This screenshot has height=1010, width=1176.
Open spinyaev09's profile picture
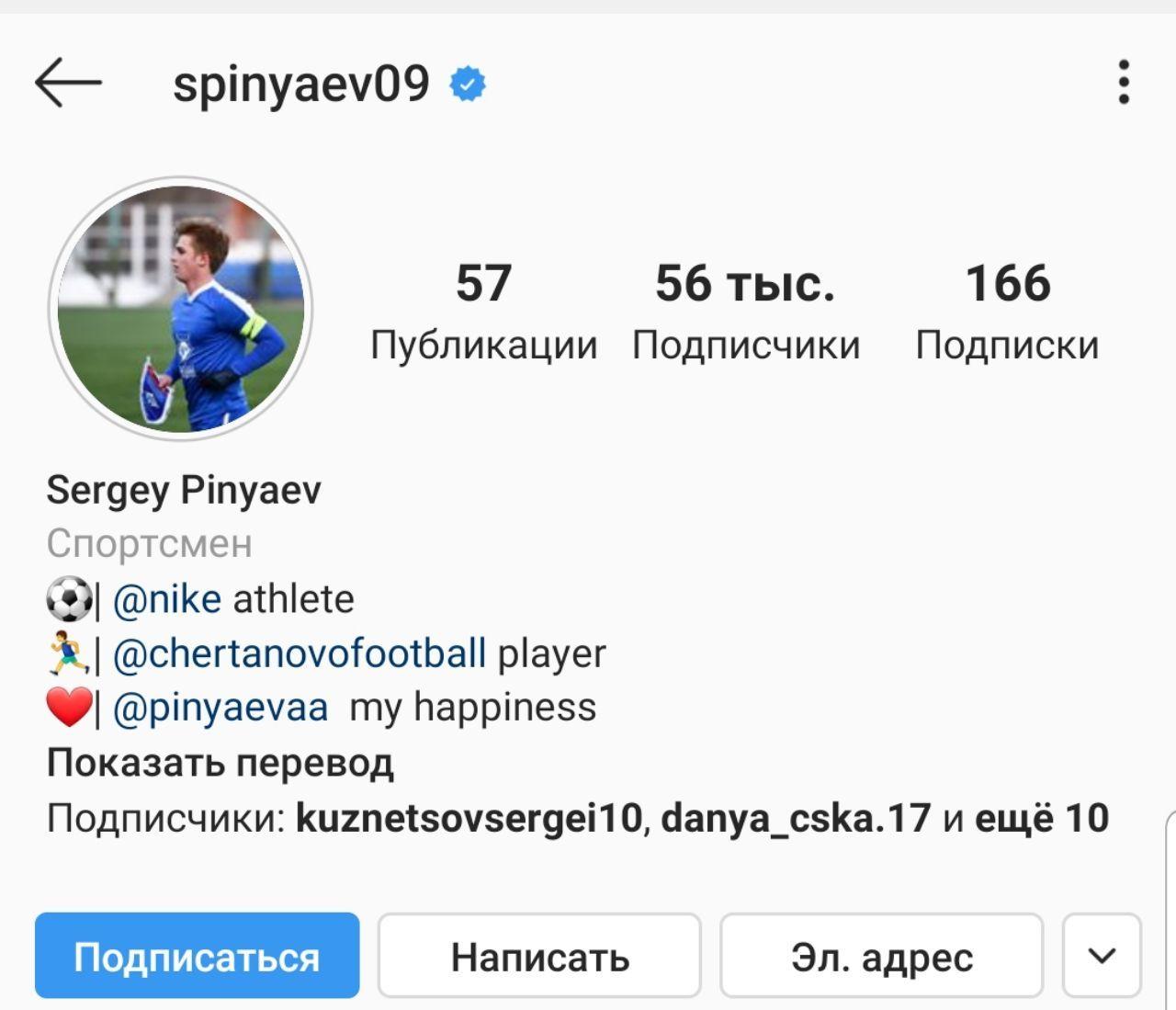pyautogui.click(x=181, y=309)
